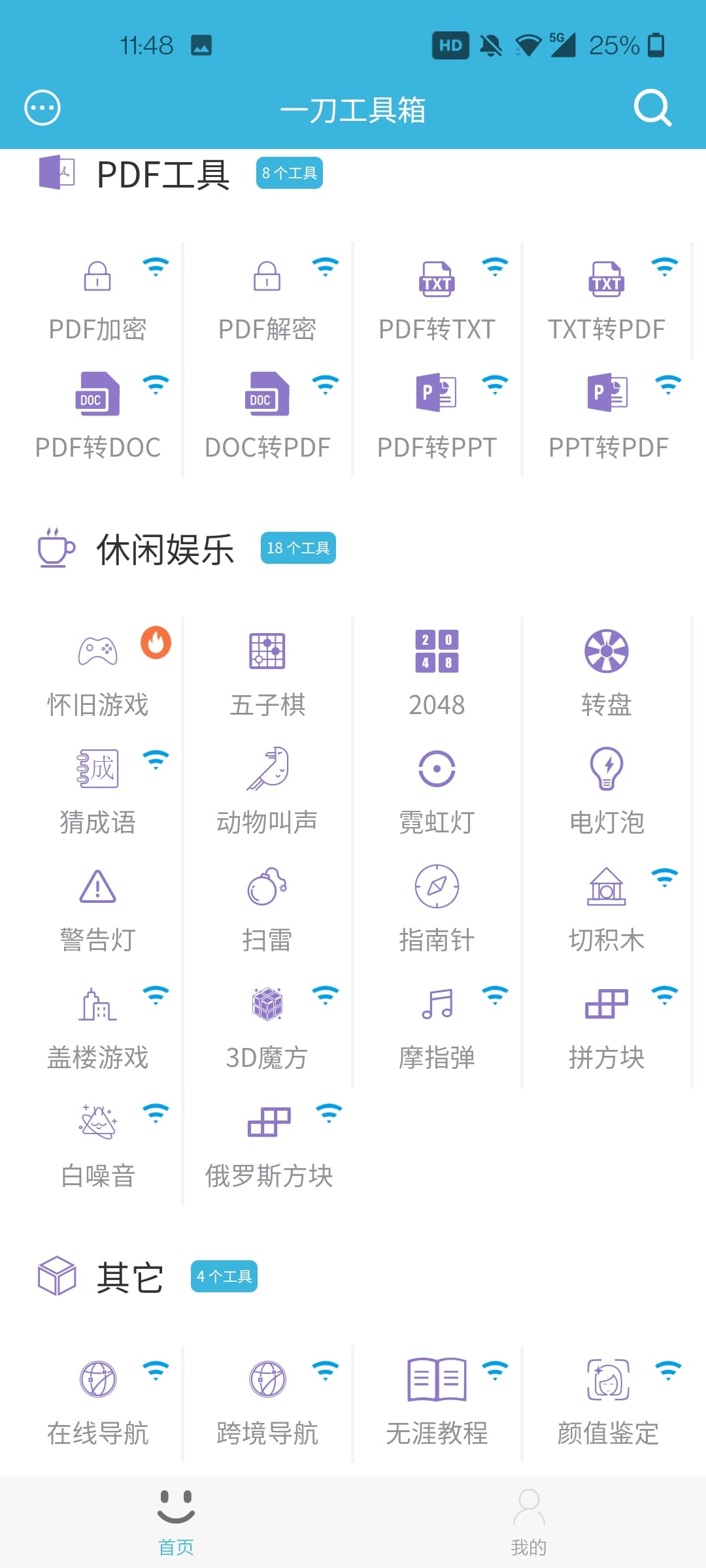
Task: Choose the PPT转PDF tool
Action: 607,418
